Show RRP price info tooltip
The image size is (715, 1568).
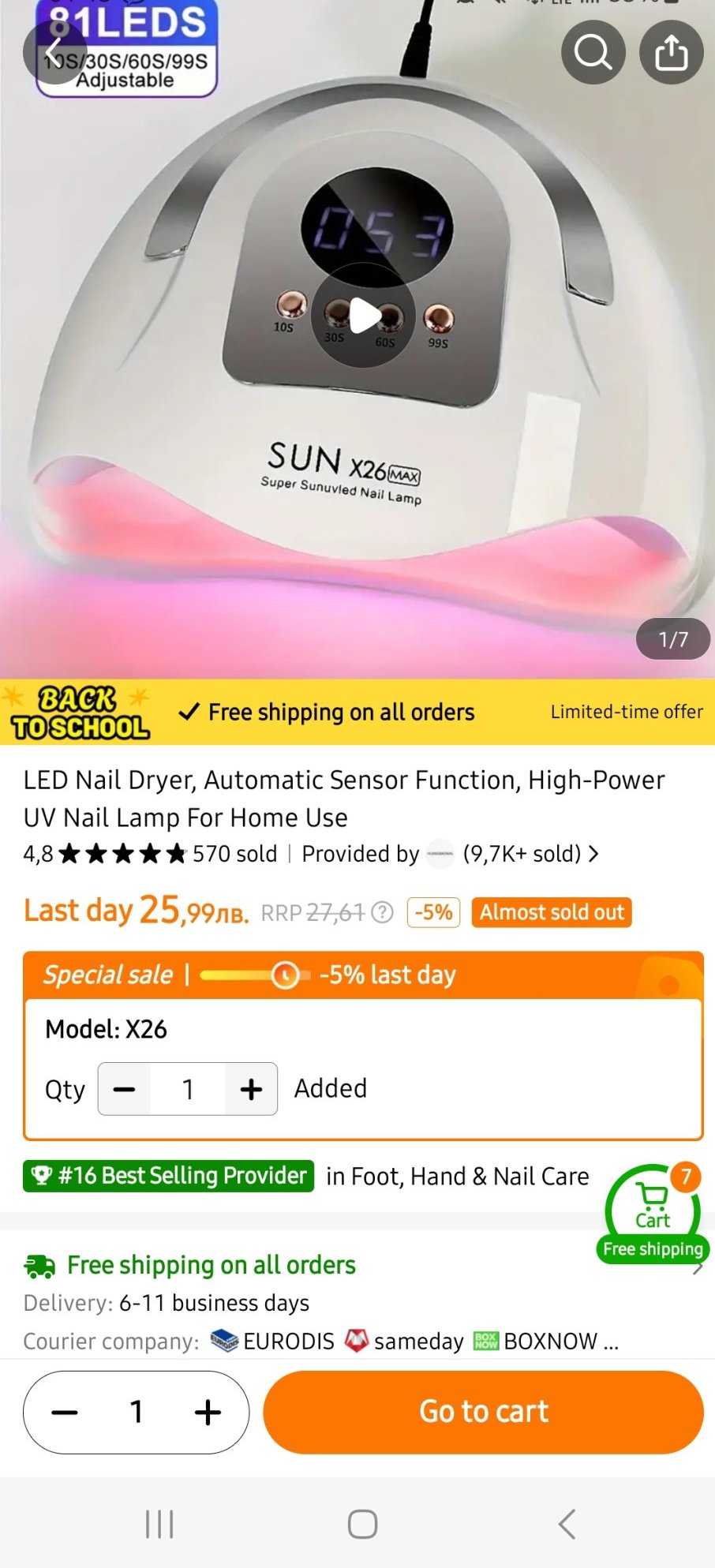coord(383,912)
